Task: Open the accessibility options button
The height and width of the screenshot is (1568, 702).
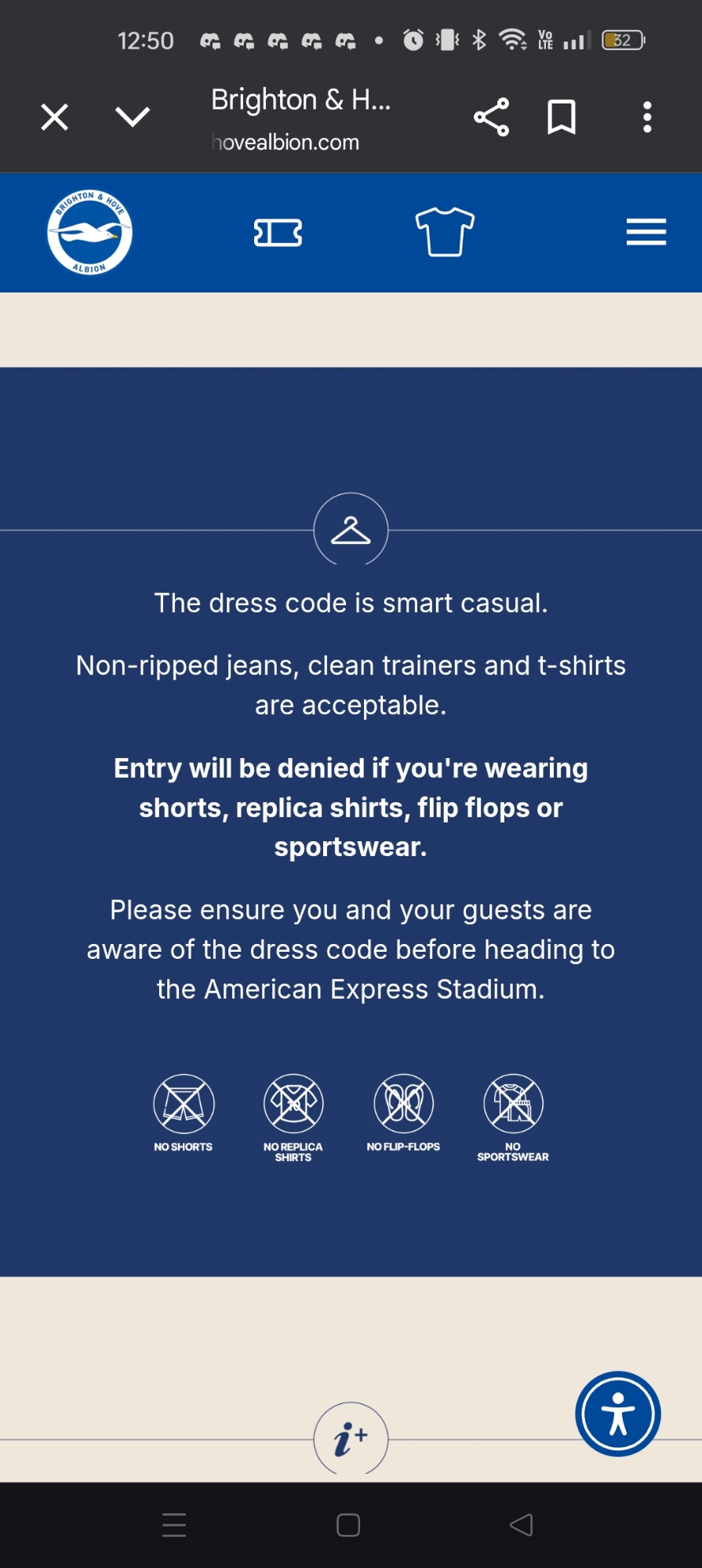Action: (x=618, y=1414)
